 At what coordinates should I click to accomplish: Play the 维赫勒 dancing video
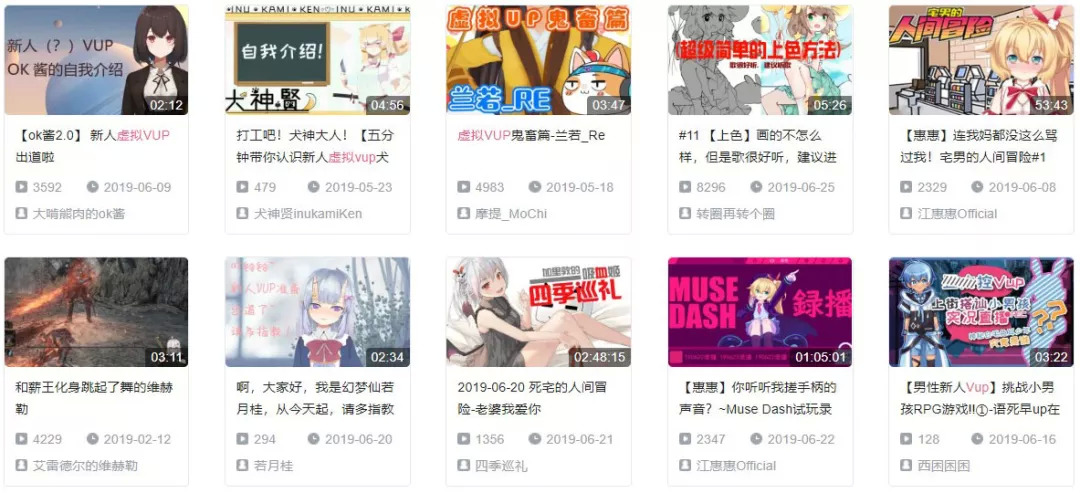(x=96, y=312)
